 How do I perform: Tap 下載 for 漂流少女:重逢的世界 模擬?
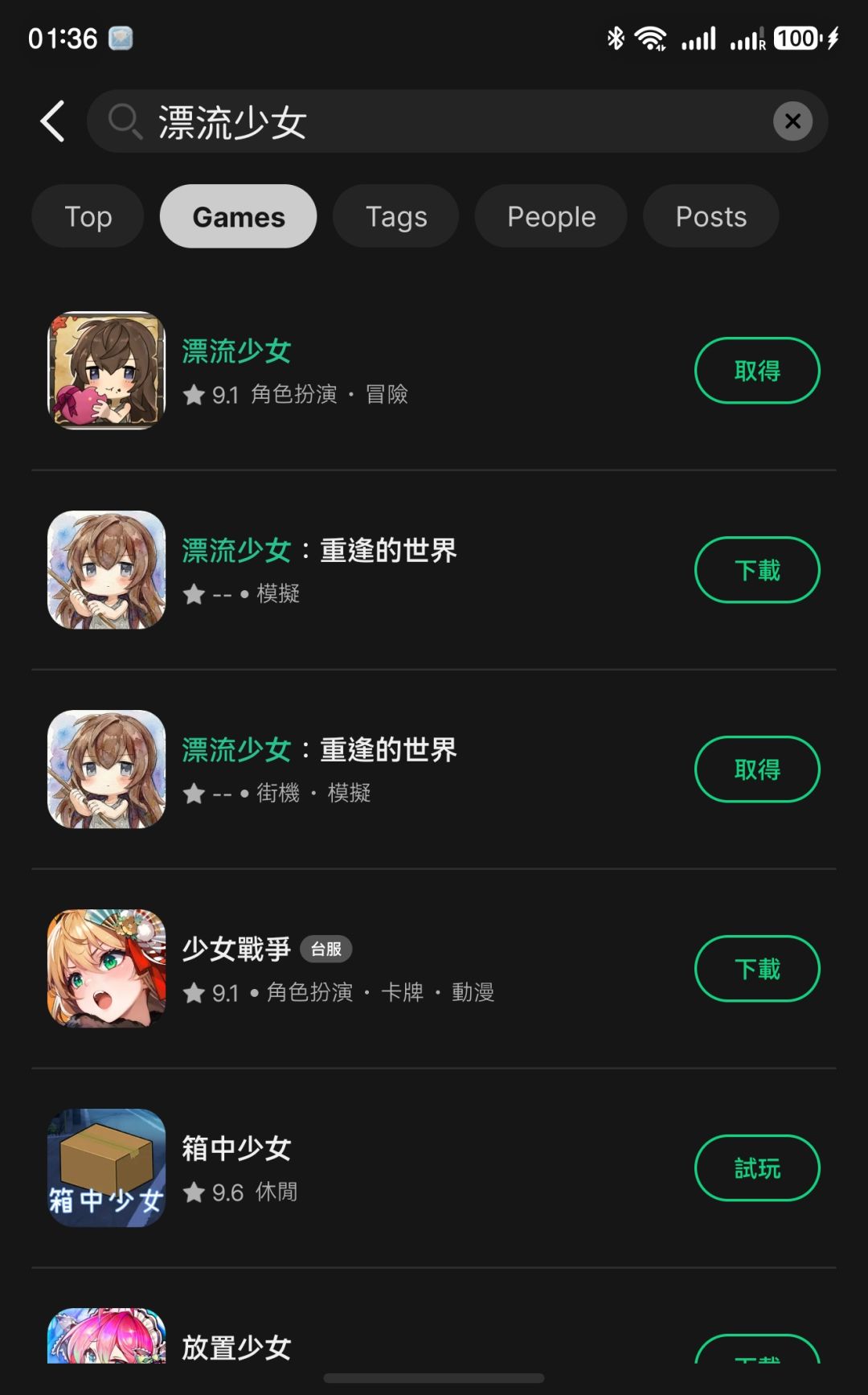[757, 570]
